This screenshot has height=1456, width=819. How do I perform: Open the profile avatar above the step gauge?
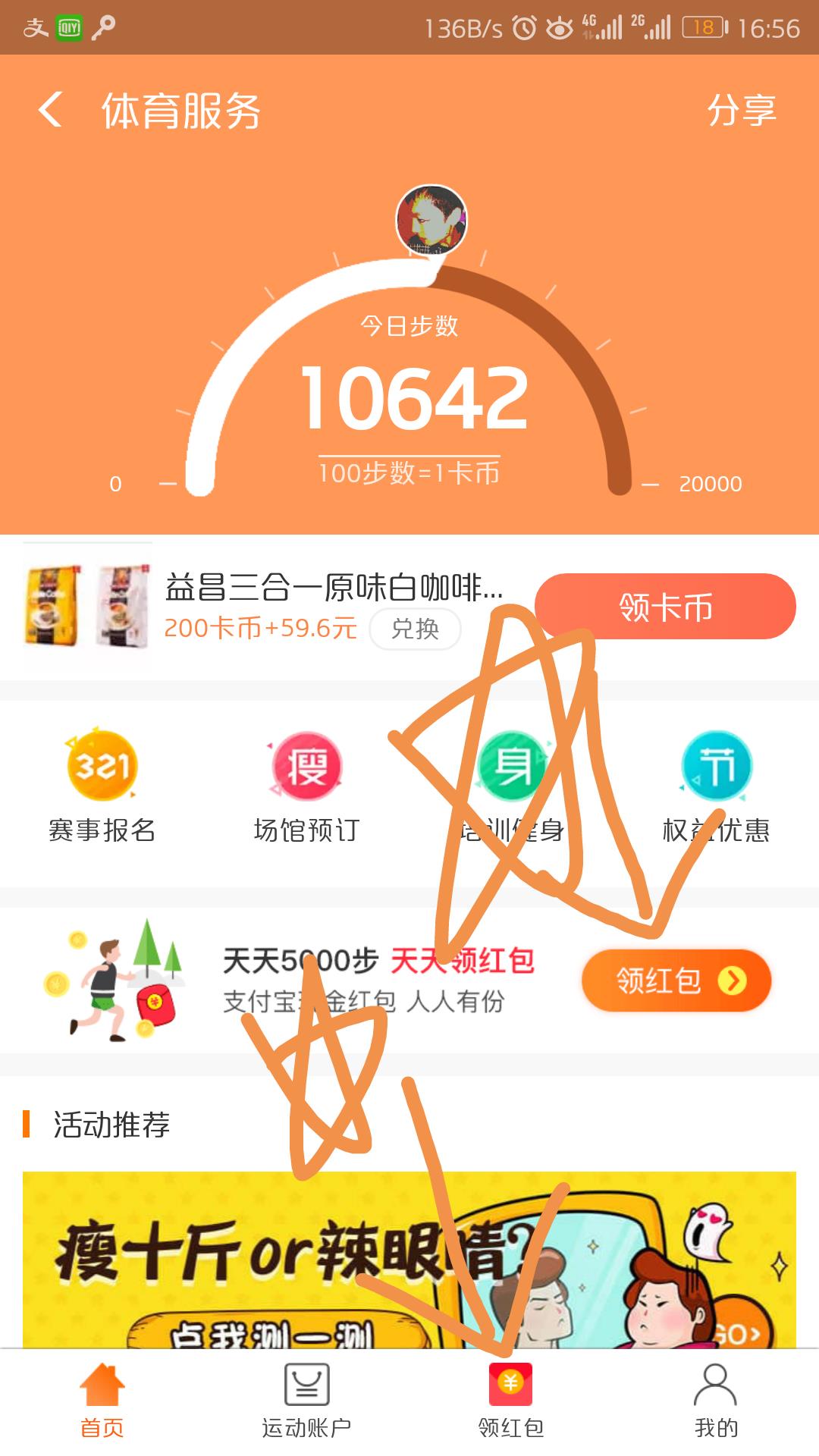pos(431,220)
